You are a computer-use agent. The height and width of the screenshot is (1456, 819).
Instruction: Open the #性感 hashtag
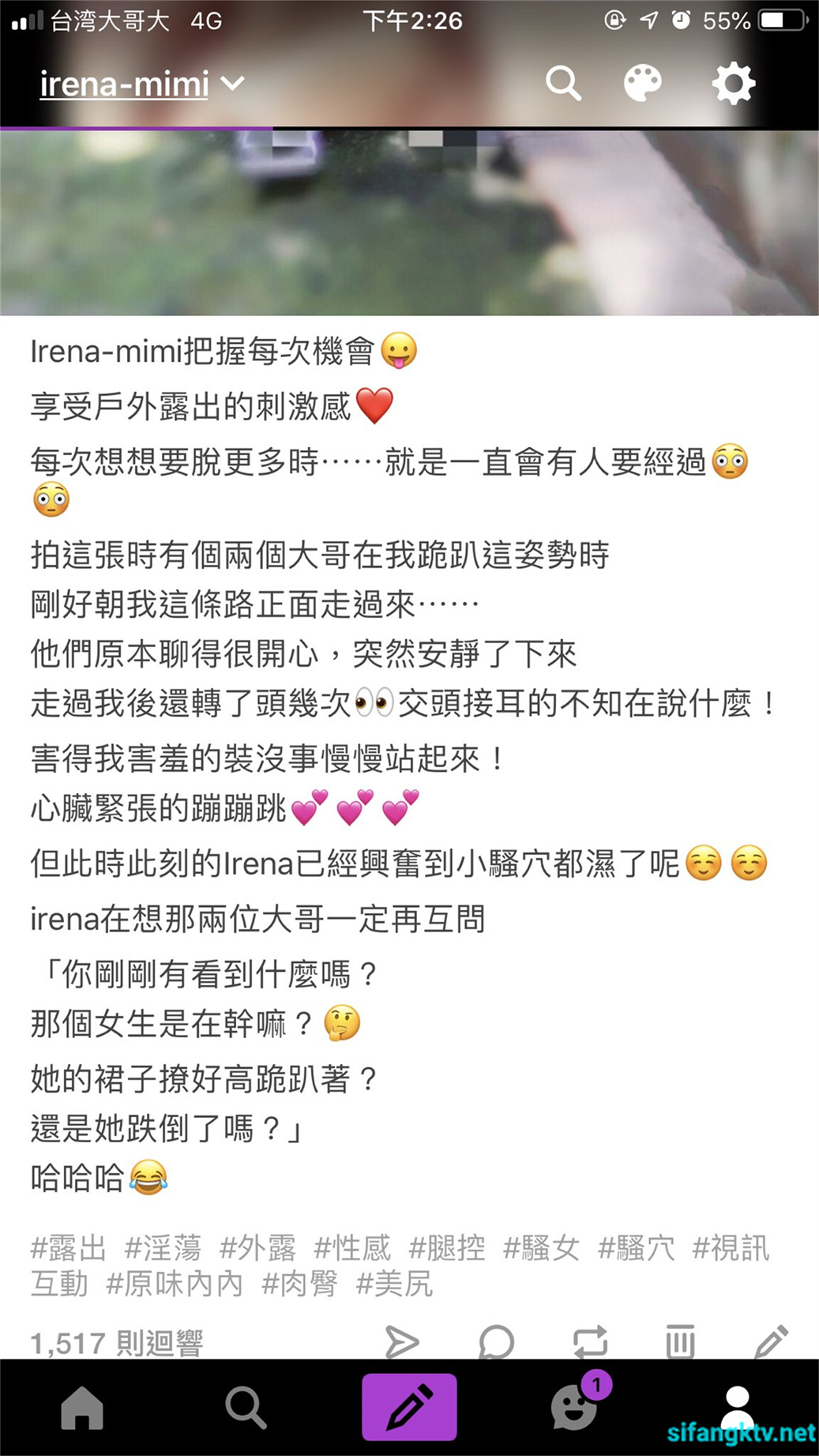[352, 1248]
